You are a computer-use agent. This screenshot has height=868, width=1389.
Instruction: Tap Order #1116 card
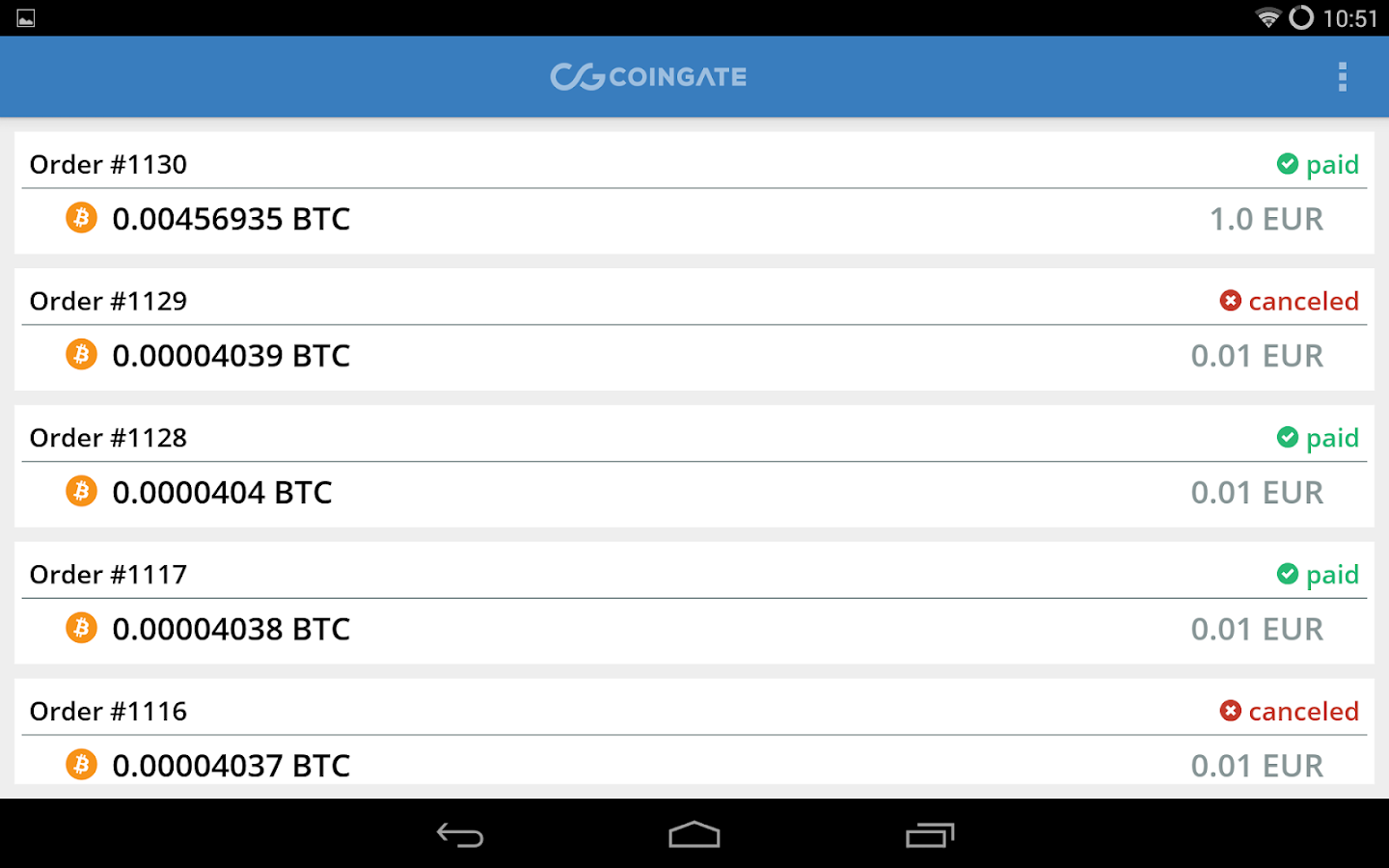pos(694,732)
